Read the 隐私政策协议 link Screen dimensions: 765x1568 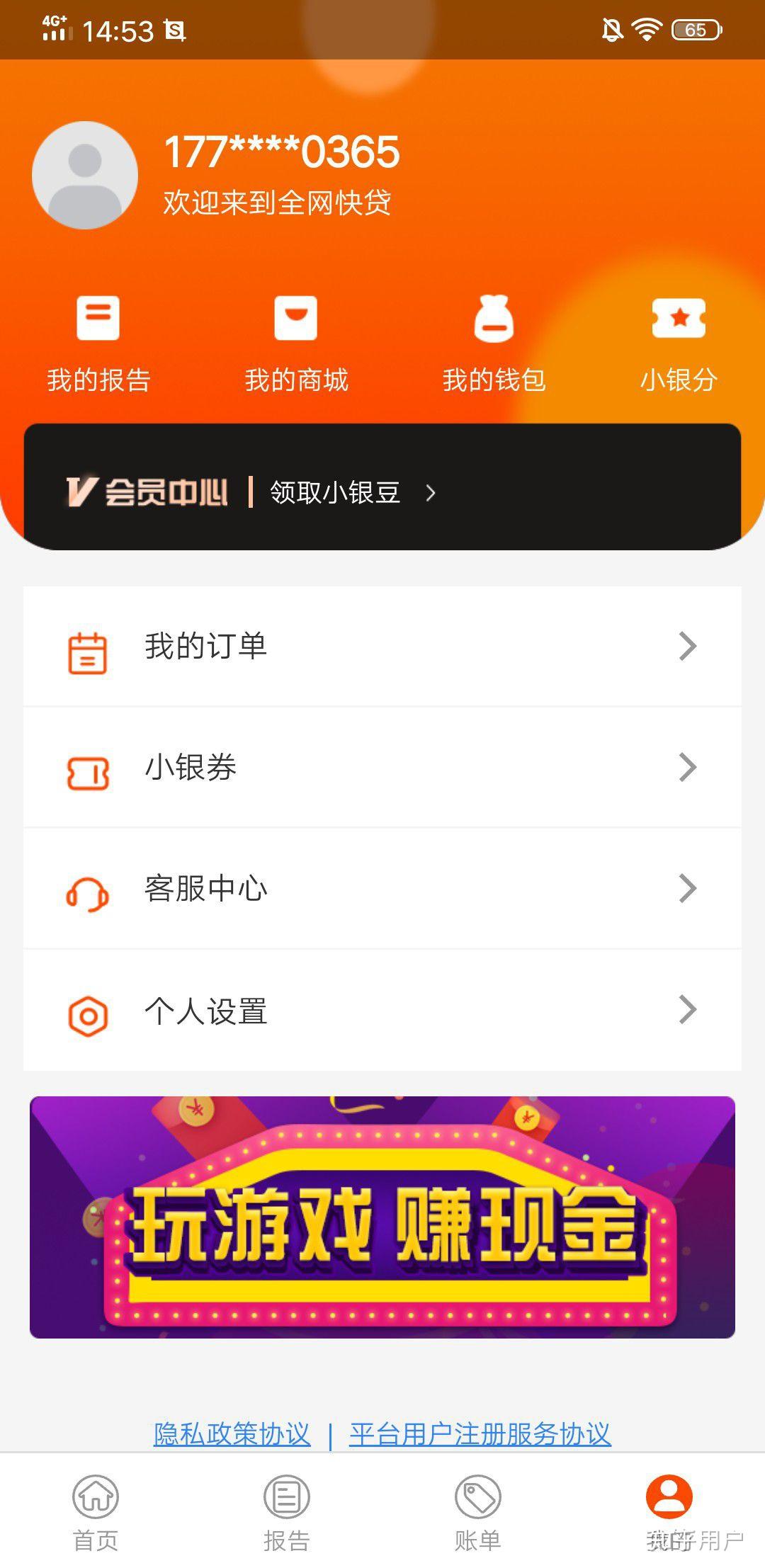tap(232, 1434)
